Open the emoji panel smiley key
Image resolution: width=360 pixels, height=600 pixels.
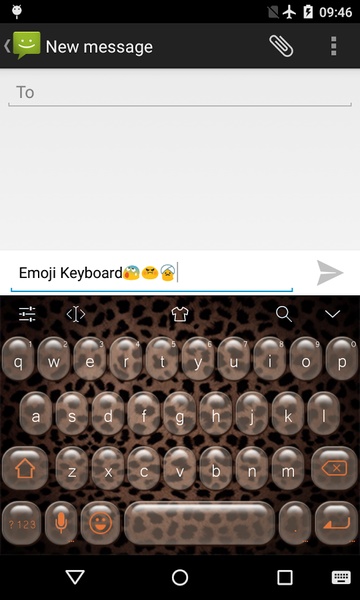coord(101,523)
